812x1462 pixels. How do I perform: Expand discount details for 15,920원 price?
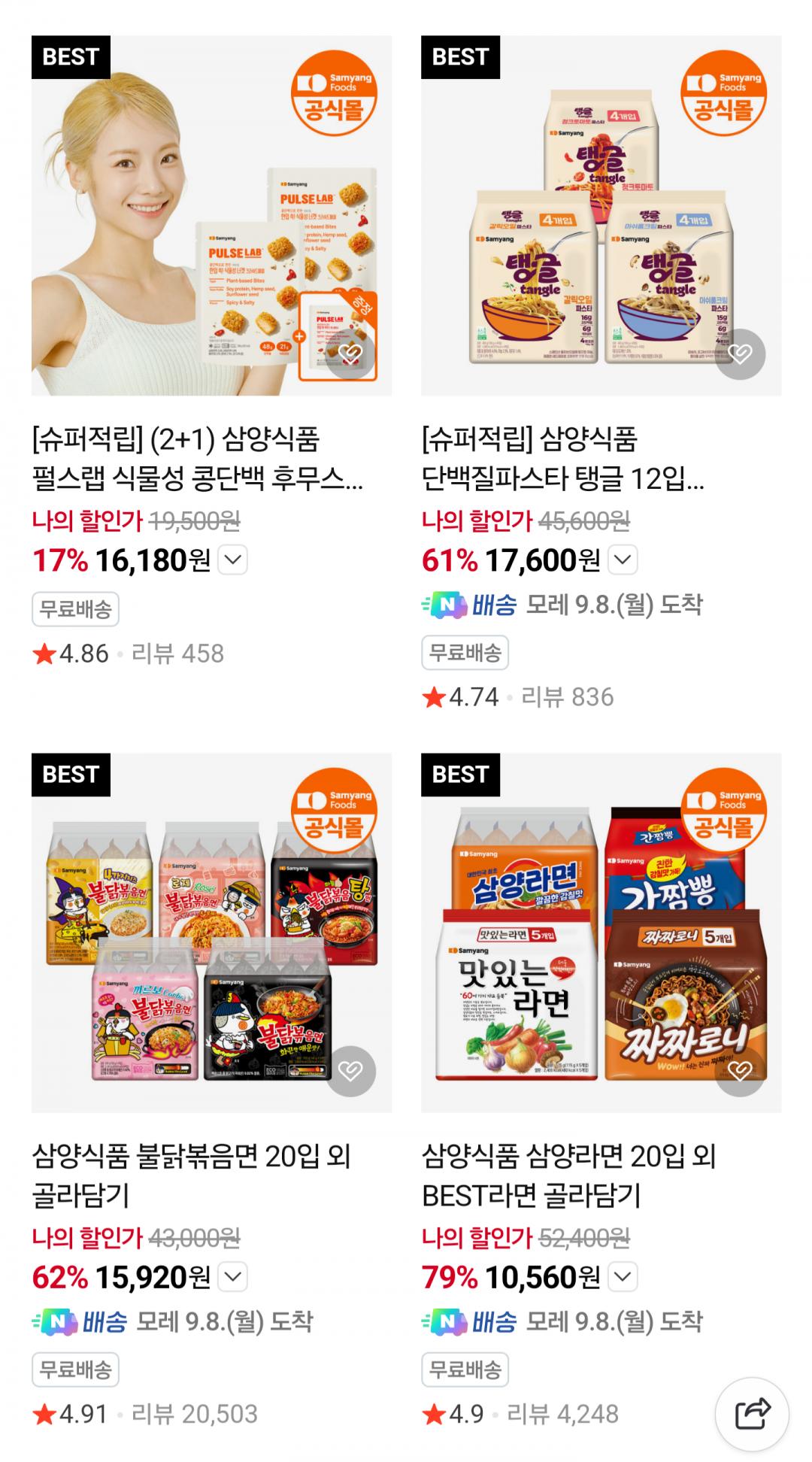coord(233,1277)
